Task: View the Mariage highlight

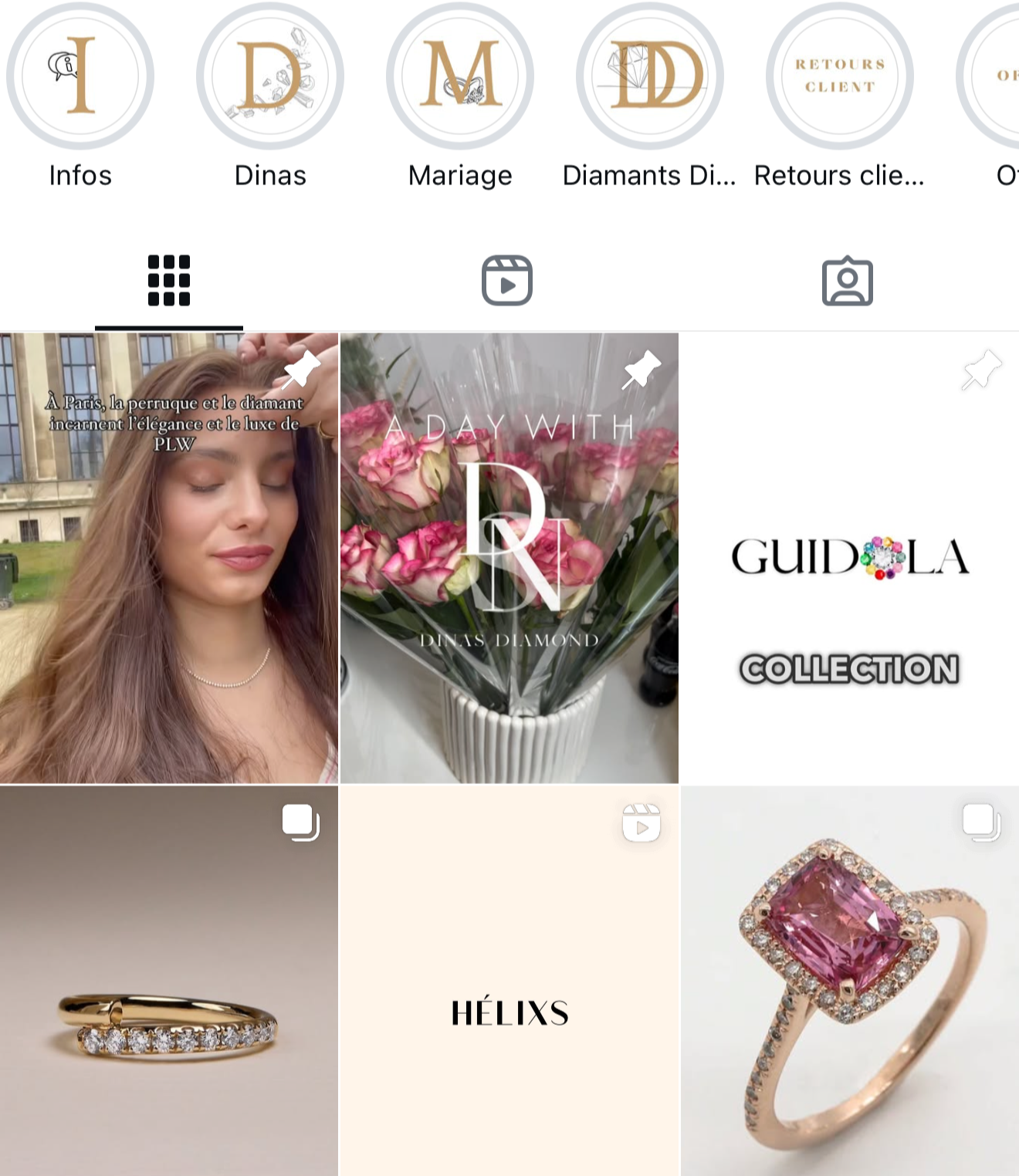Action: point(460,76)
